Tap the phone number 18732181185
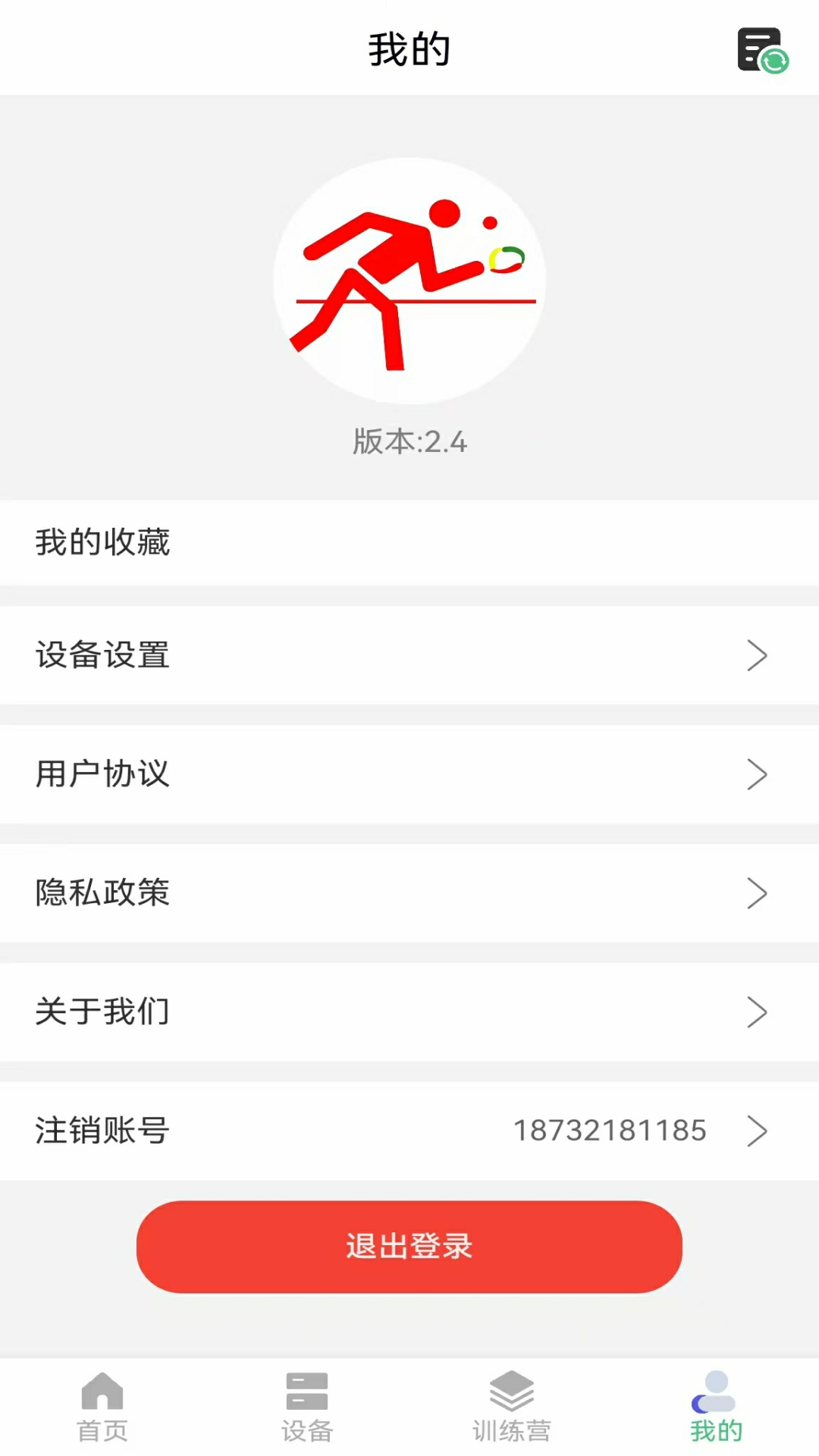Viewport: 819px width, 1456px height. point(610,1131)
